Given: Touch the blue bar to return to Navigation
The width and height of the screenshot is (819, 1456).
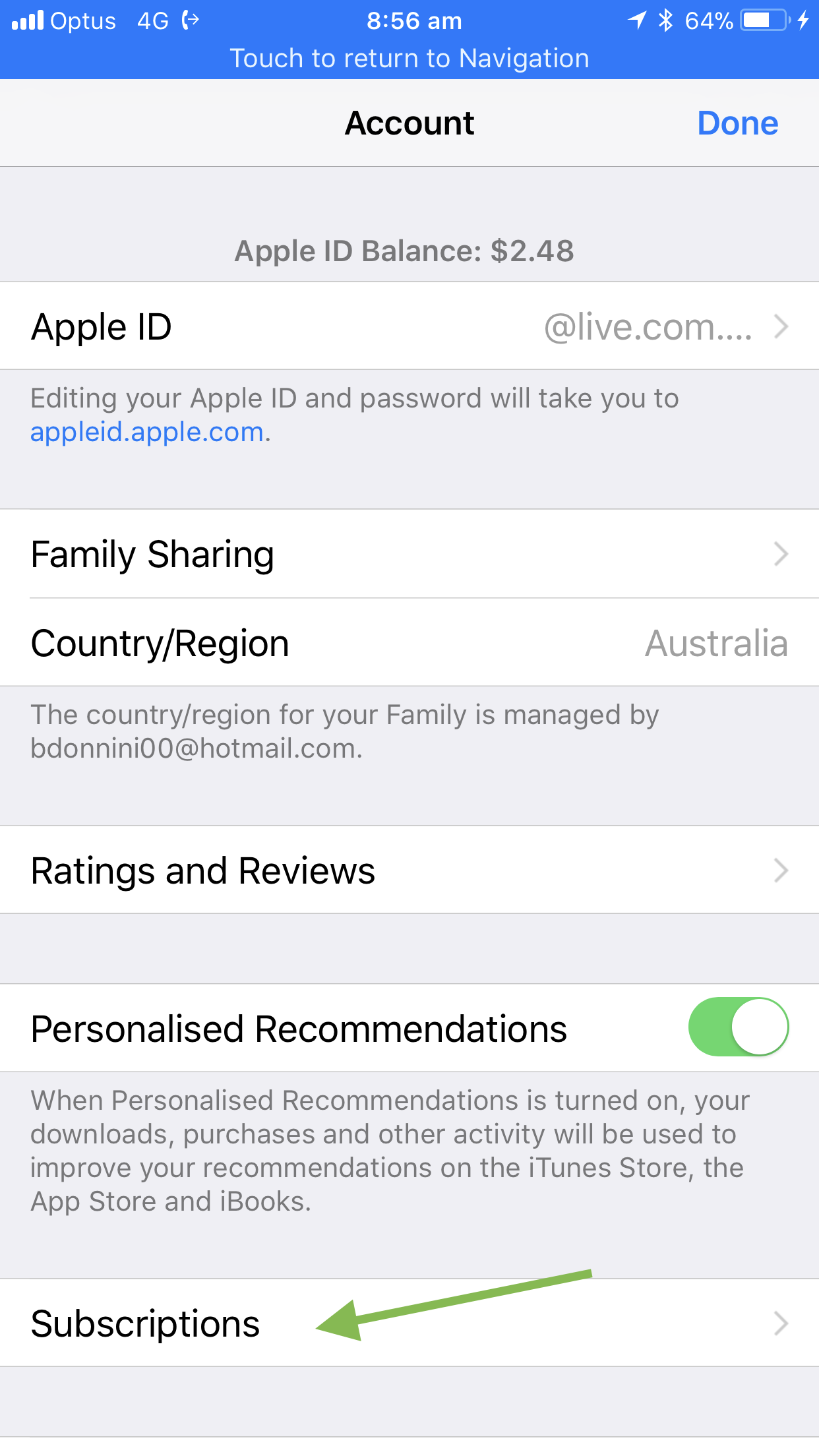Looking at the screenshot, I should [409, 58].
